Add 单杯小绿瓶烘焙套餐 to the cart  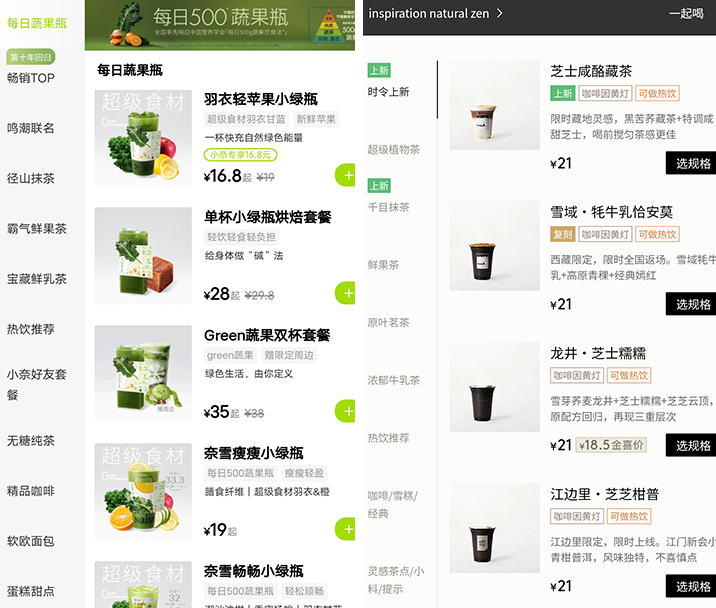(346, 294)
